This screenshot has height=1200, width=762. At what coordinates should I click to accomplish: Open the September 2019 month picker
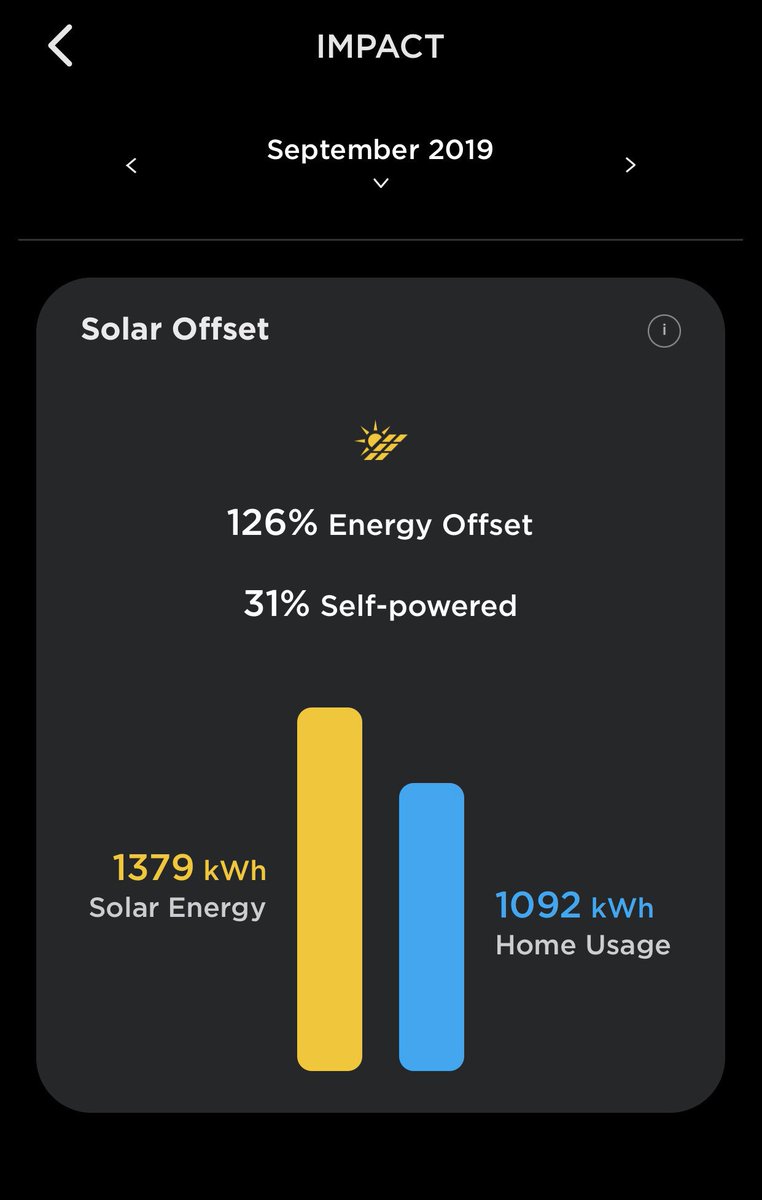(380, 161)
